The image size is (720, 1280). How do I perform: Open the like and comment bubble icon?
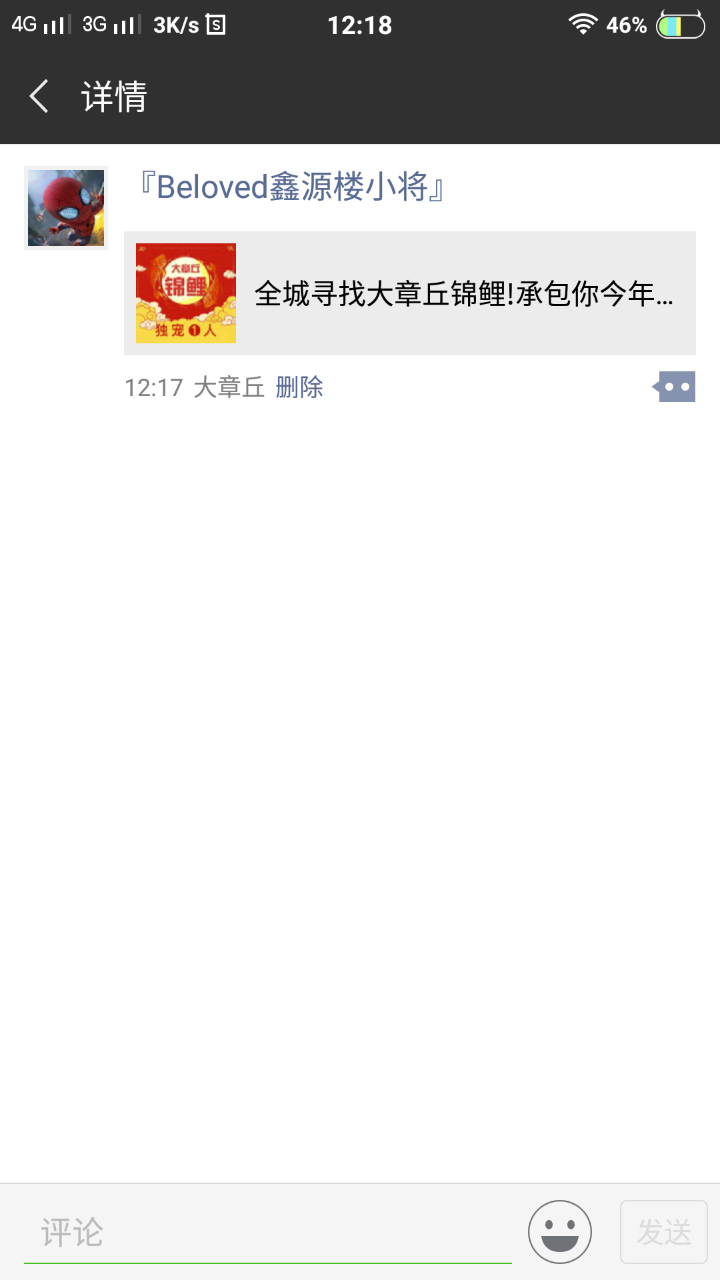click(x=674, y=387)
